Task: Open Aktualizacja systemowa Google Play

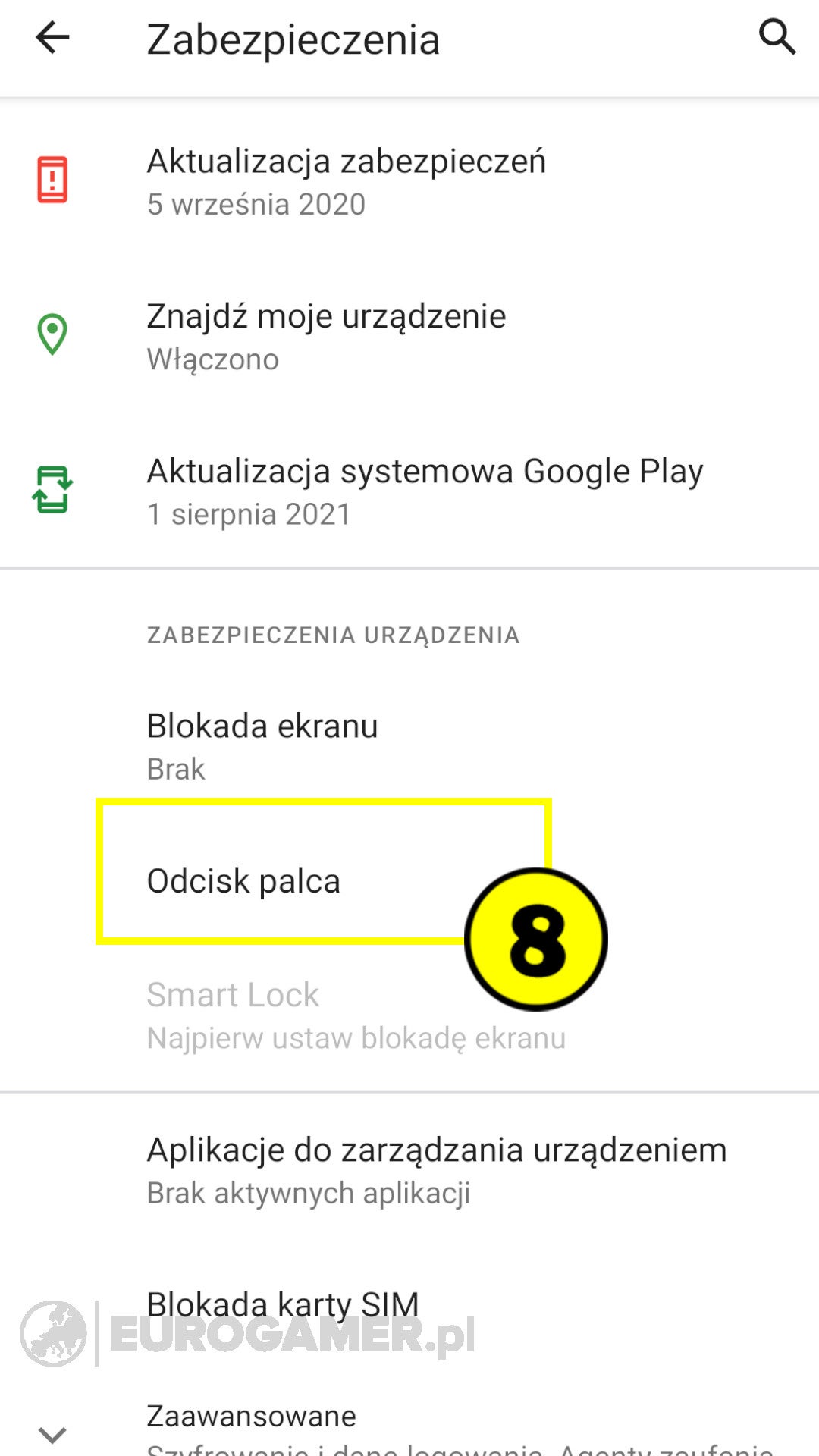Action: coord(425,491)
